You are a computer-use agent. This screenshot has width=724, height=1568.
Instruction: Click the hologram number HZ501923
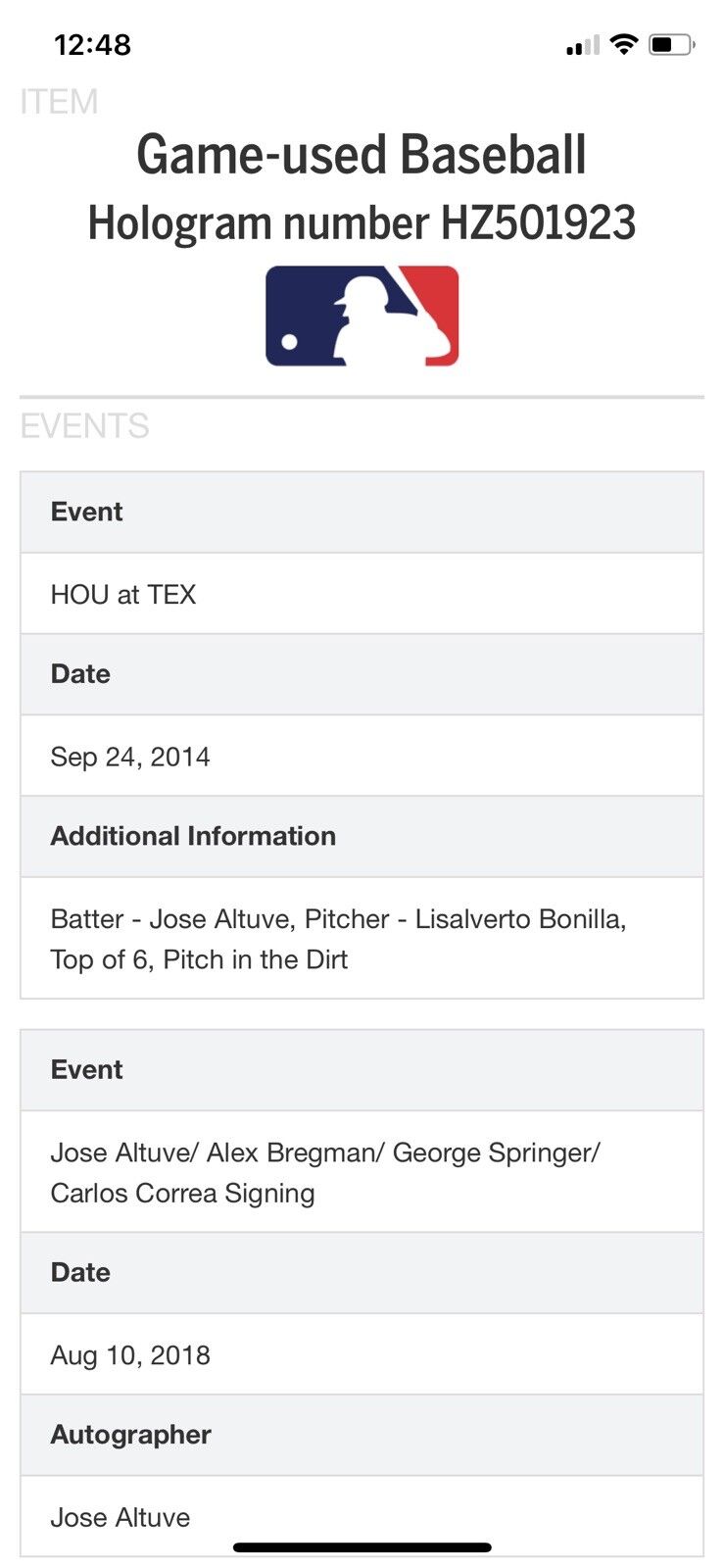pyautogui.click(x=362, y=223)
